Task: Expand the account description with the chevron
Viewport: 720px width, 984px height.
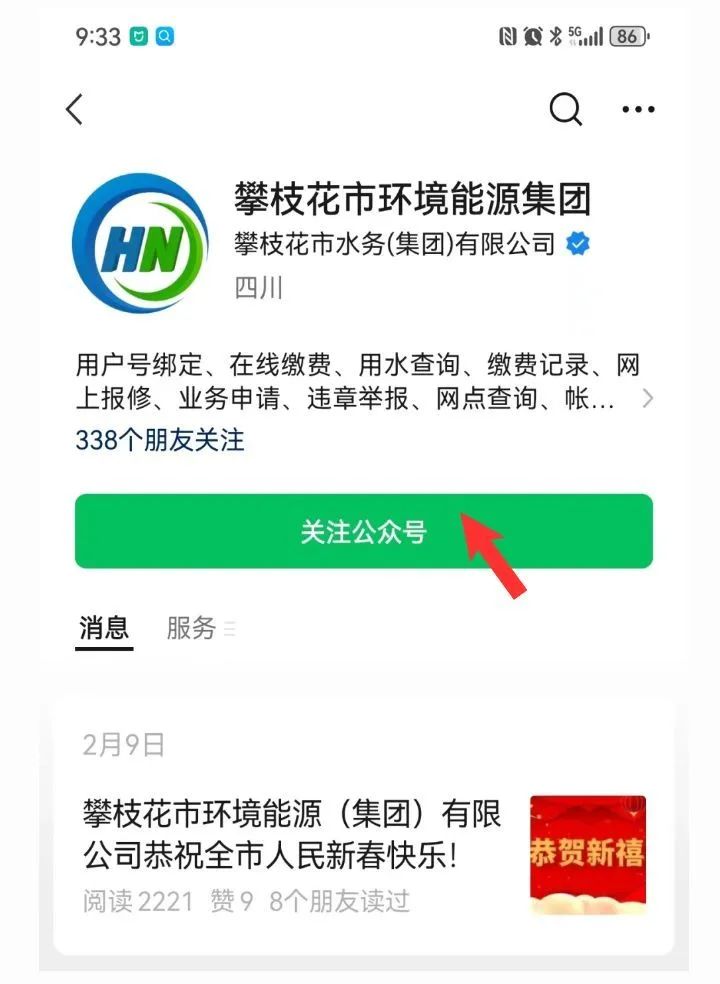Action: tap(648, 399)
